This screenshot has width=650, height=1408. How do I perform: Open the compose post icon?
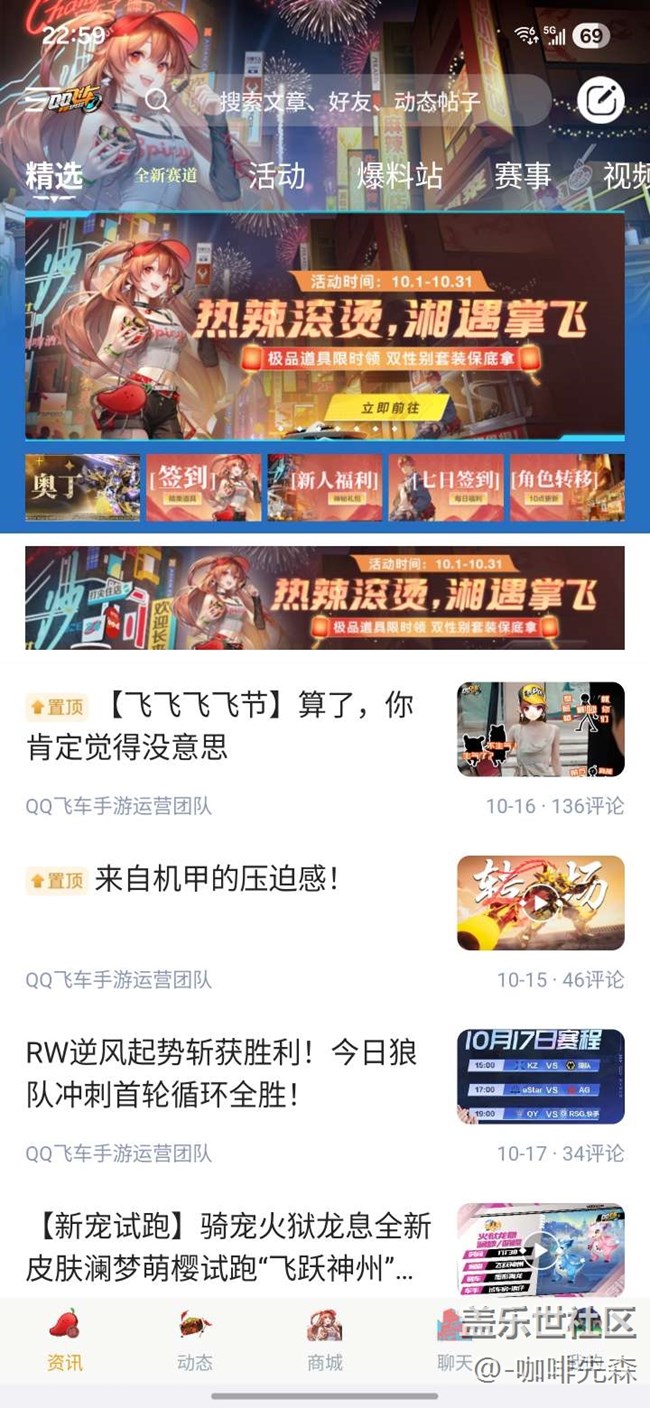[x=600, y=100]
